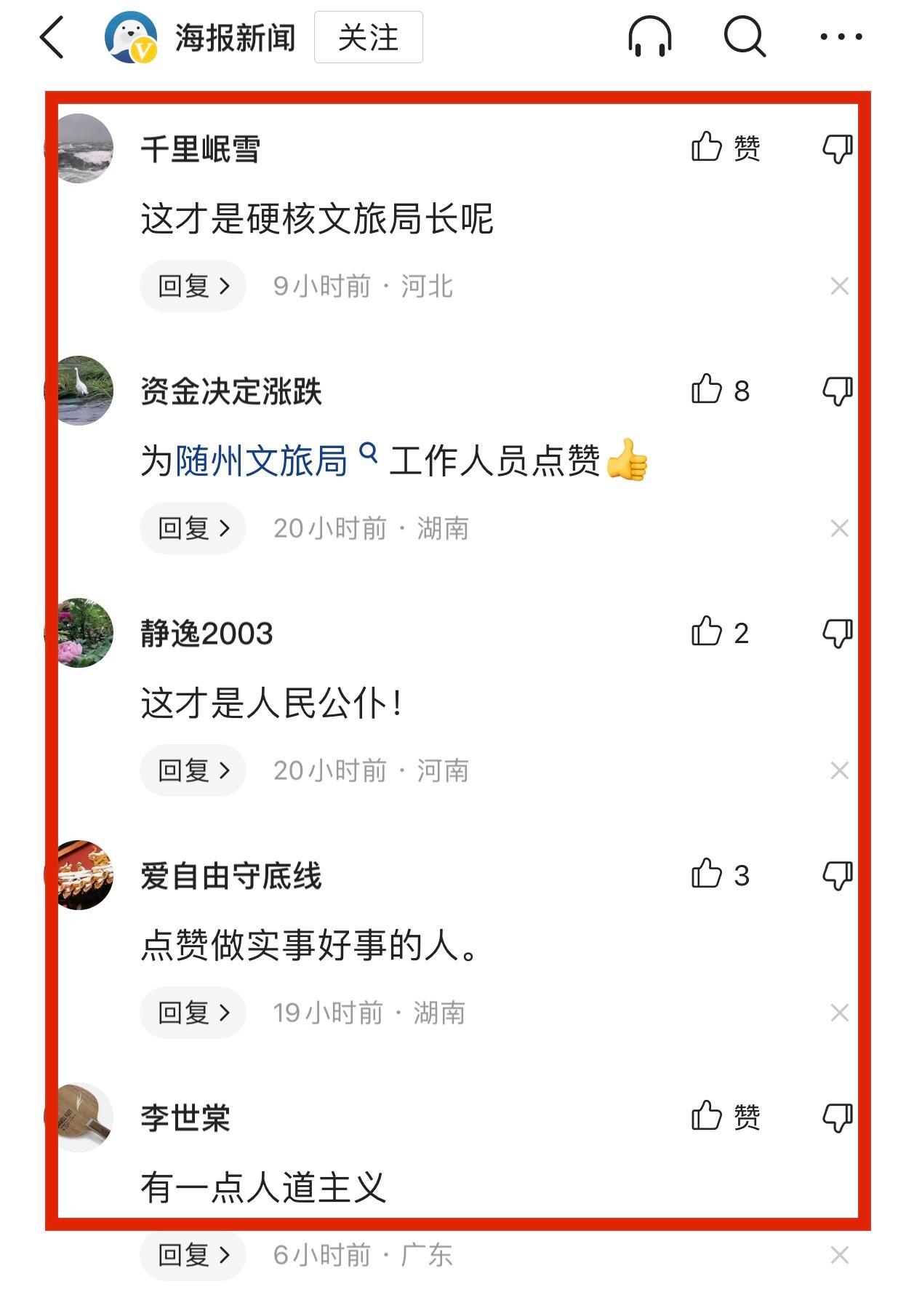Viewport: 898px width, 1316px height.
Task: Like 资金决定涨跌's comment
Action: pos(707,390)
